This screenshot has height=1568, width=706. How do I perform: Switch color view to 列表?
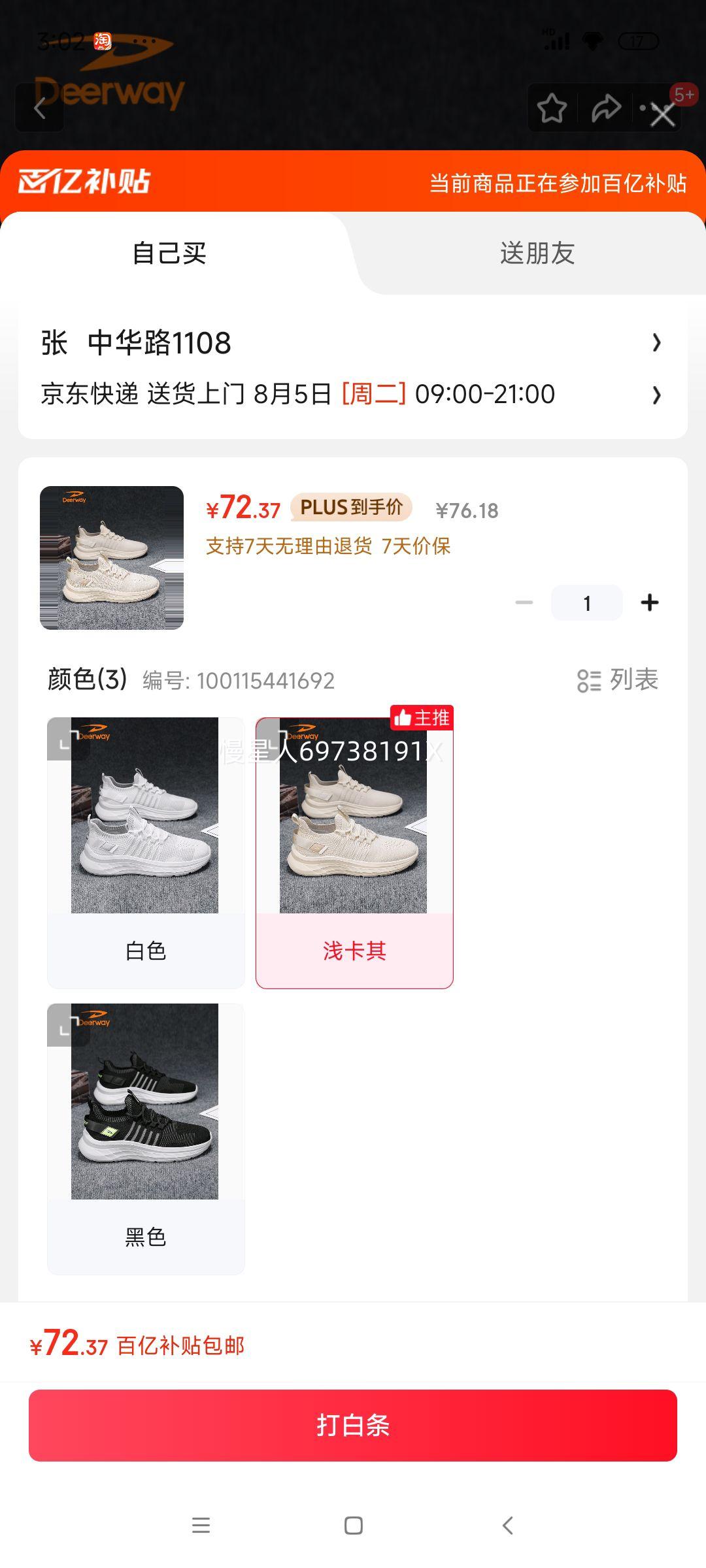pyautogui.click(x=618, y=680)
